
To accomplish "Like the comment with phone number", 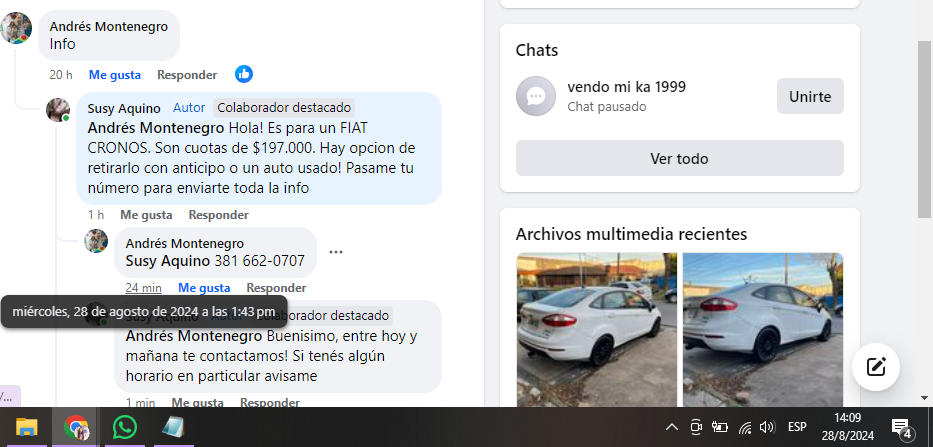I will click(x=202, y=288).
